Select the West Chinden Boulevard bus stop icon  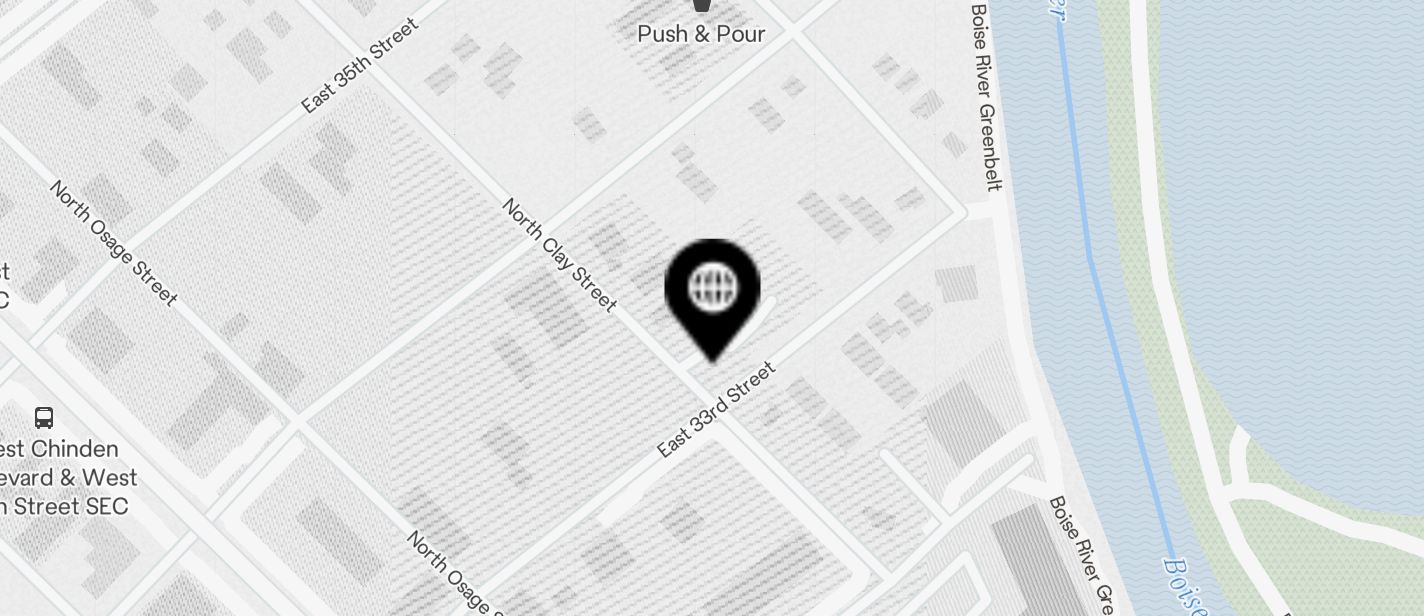[x=43, y=418]
